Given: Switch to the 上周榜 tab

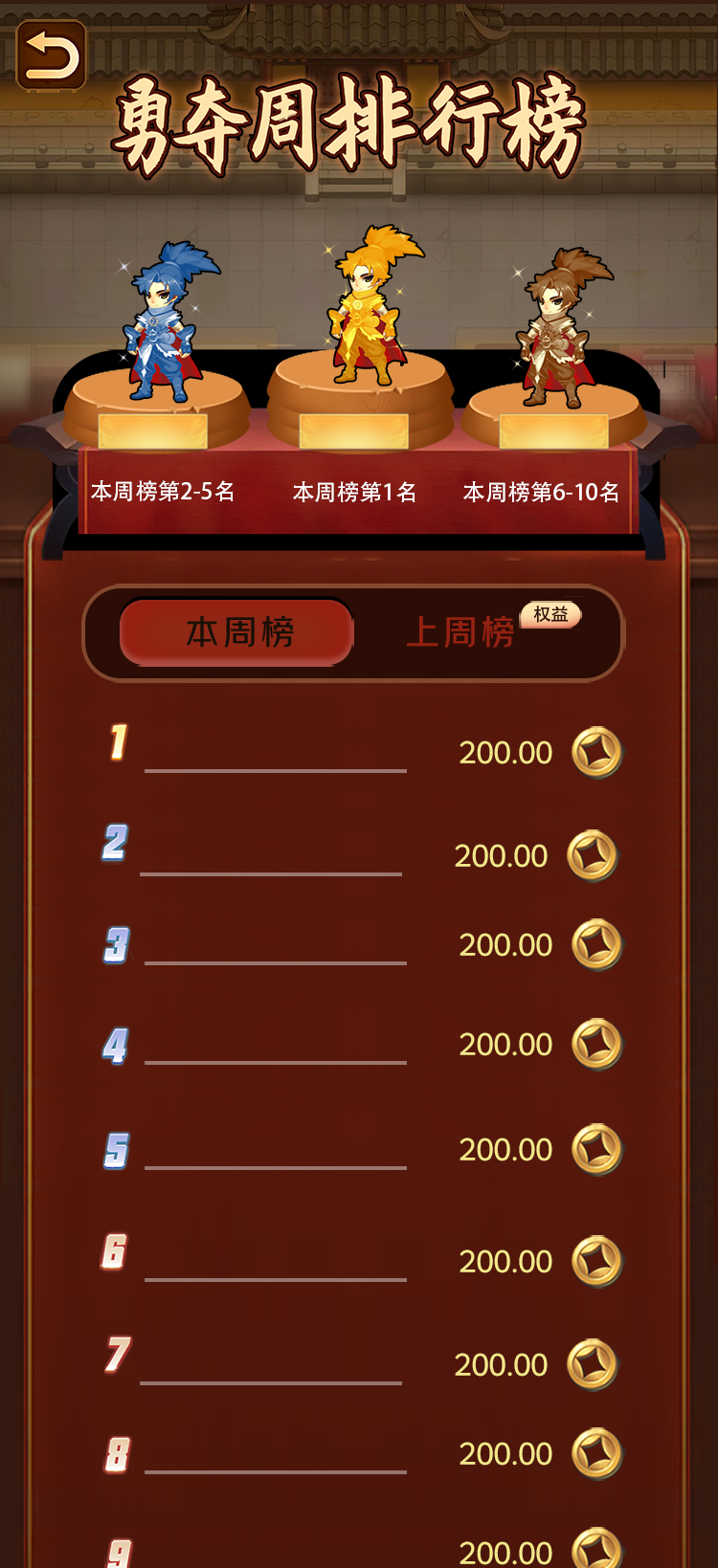Looking at the screenshot, I should tap(461, 632).
